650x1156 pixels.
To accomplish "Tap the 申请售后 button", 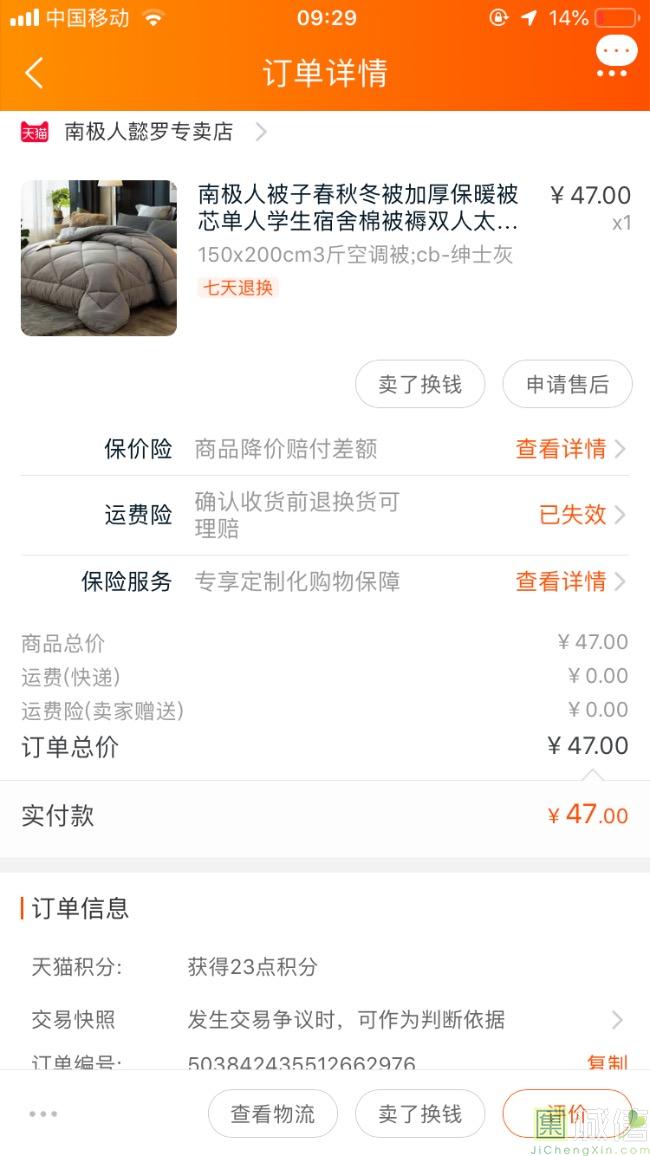I will point(567,385).
